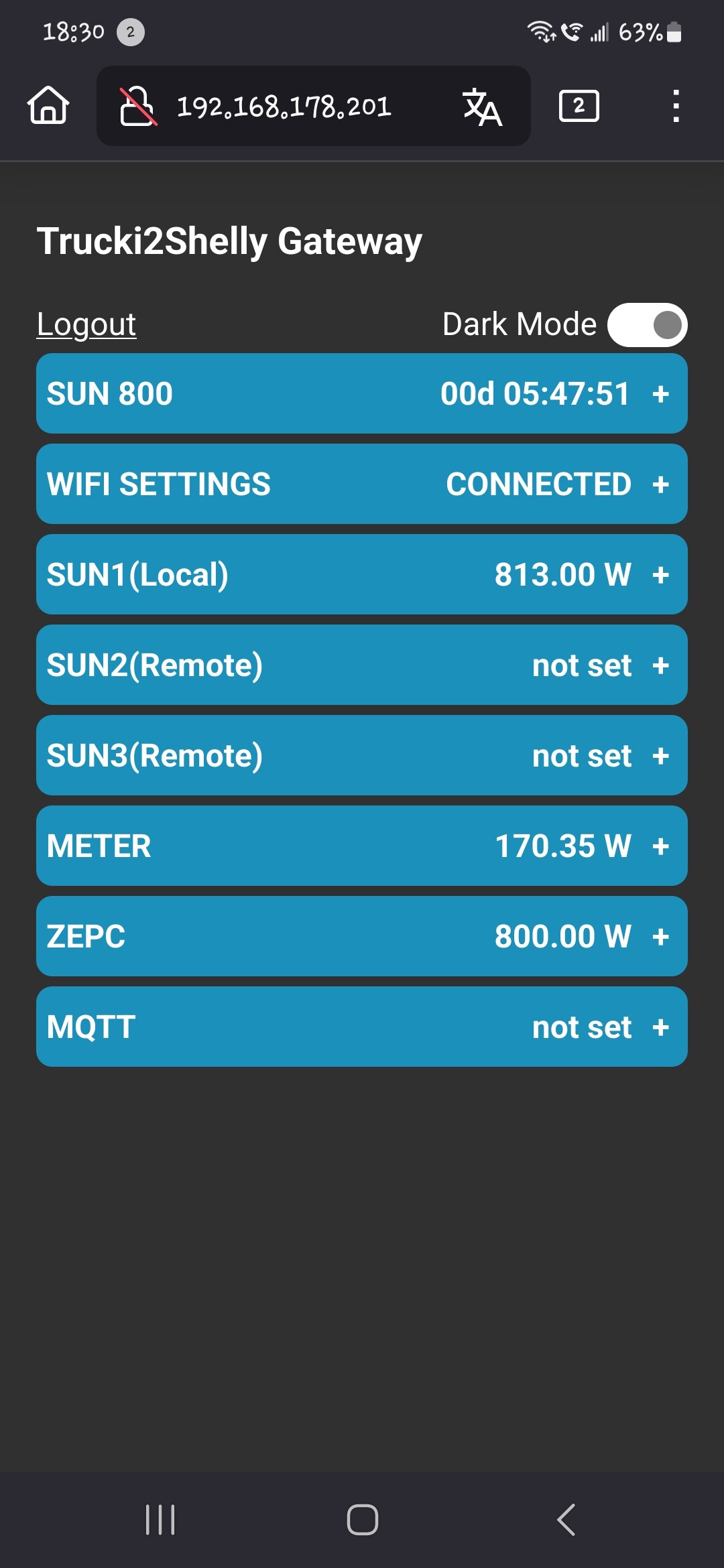
Task: Expand the SUN1(Local) section
Action: click(362, 574)
